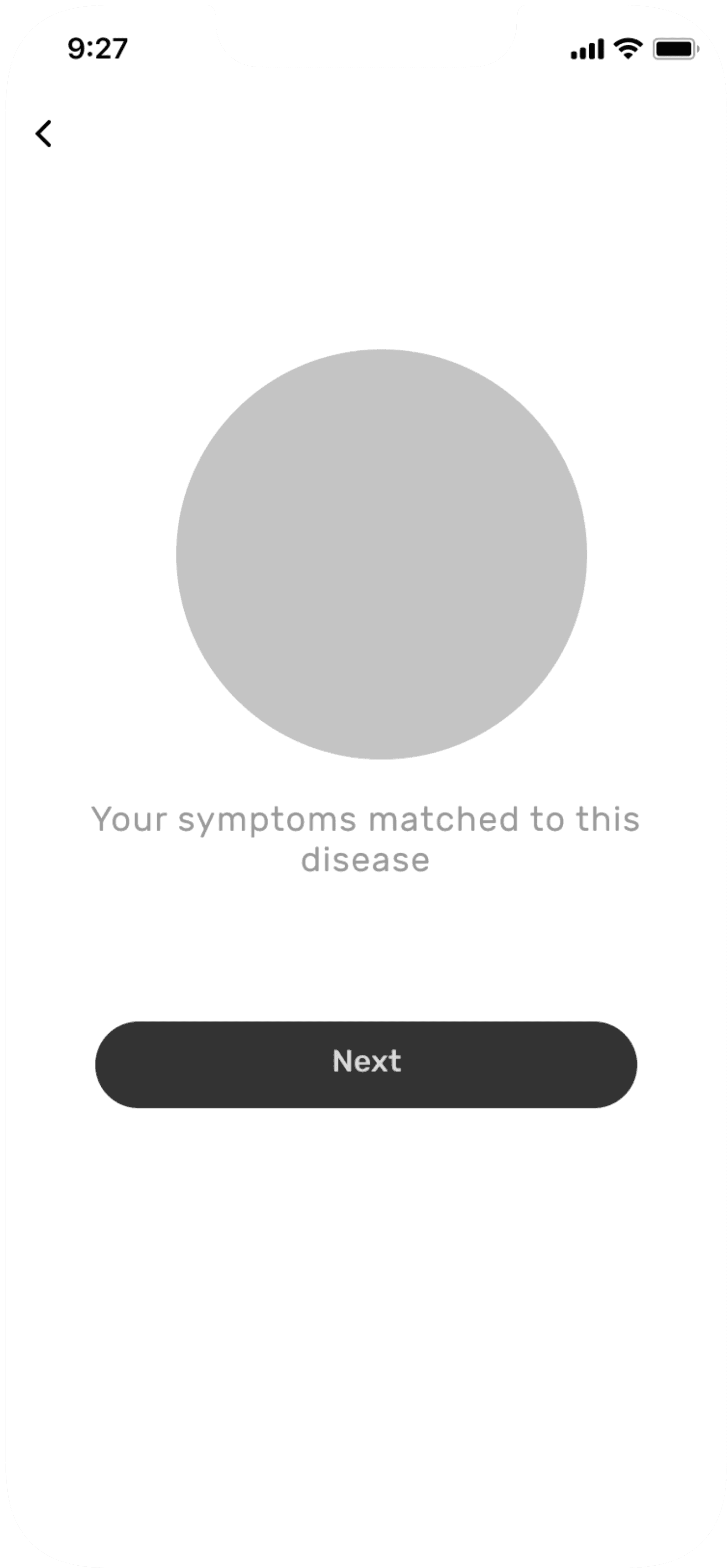Go back with the top-left arrow
The height and width of the screenshot is (1568, 727).
point(43,133)
